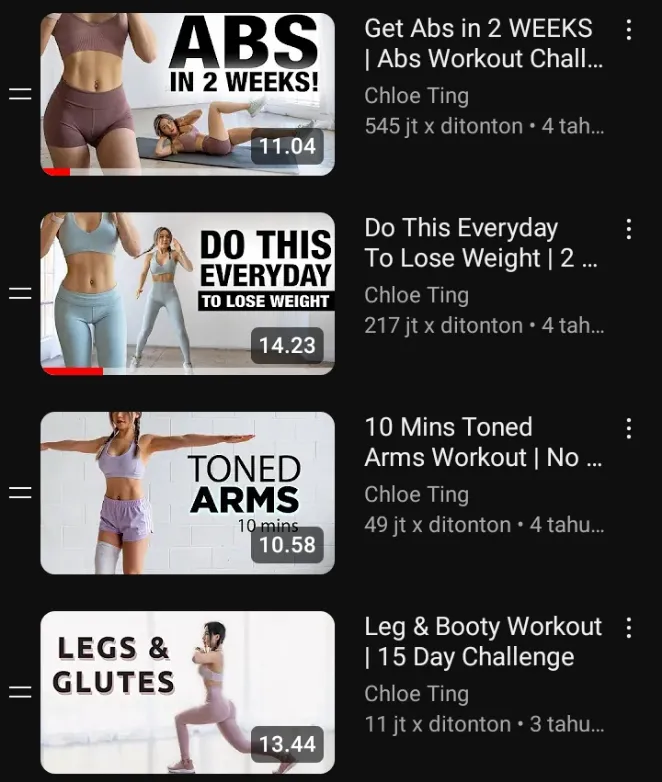This screenshot has width=662, height=782.
Task: Tap the reorder handle beside Leg & Booty video
Action: coord(20,692)
